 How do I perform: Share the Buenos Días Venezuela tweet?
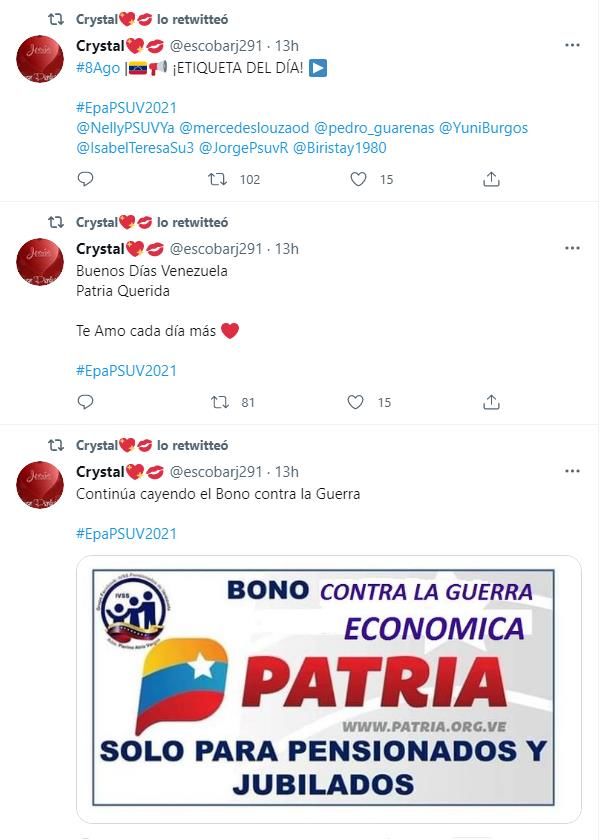(x=491, y=402)
